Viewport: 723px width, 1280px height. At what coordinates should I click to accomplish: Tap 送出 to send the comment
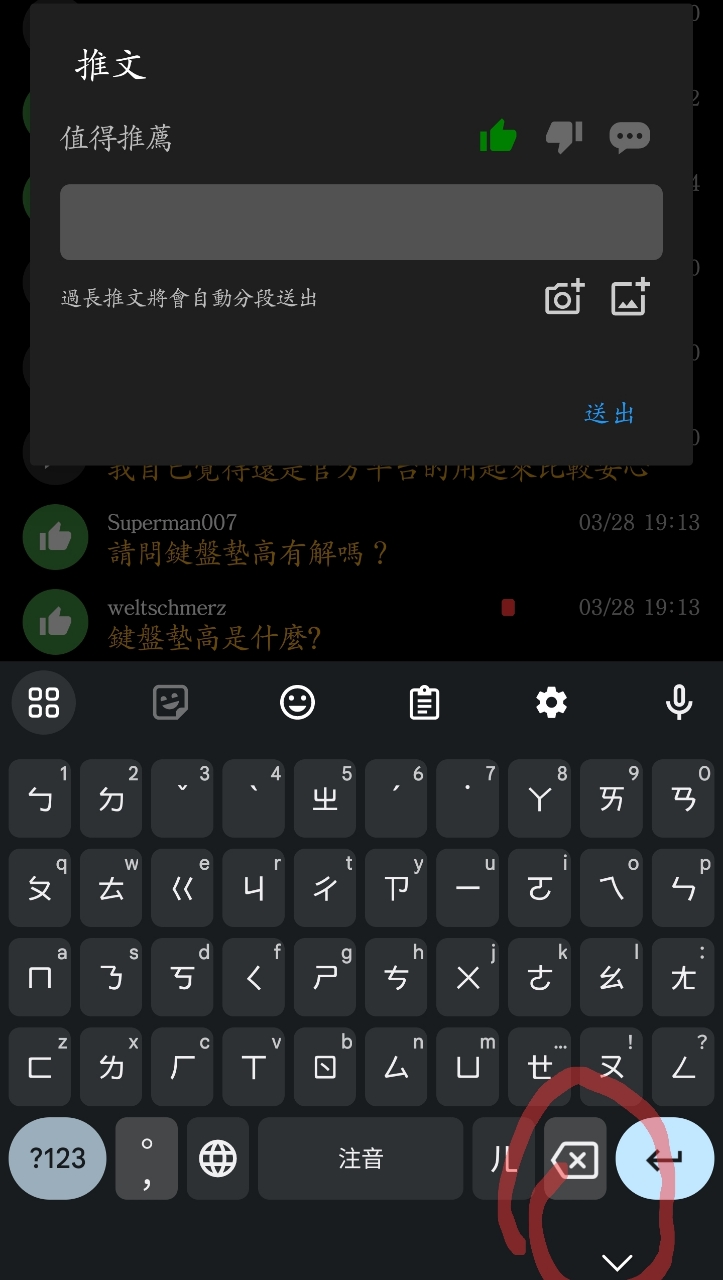click(x=609, y=413)
